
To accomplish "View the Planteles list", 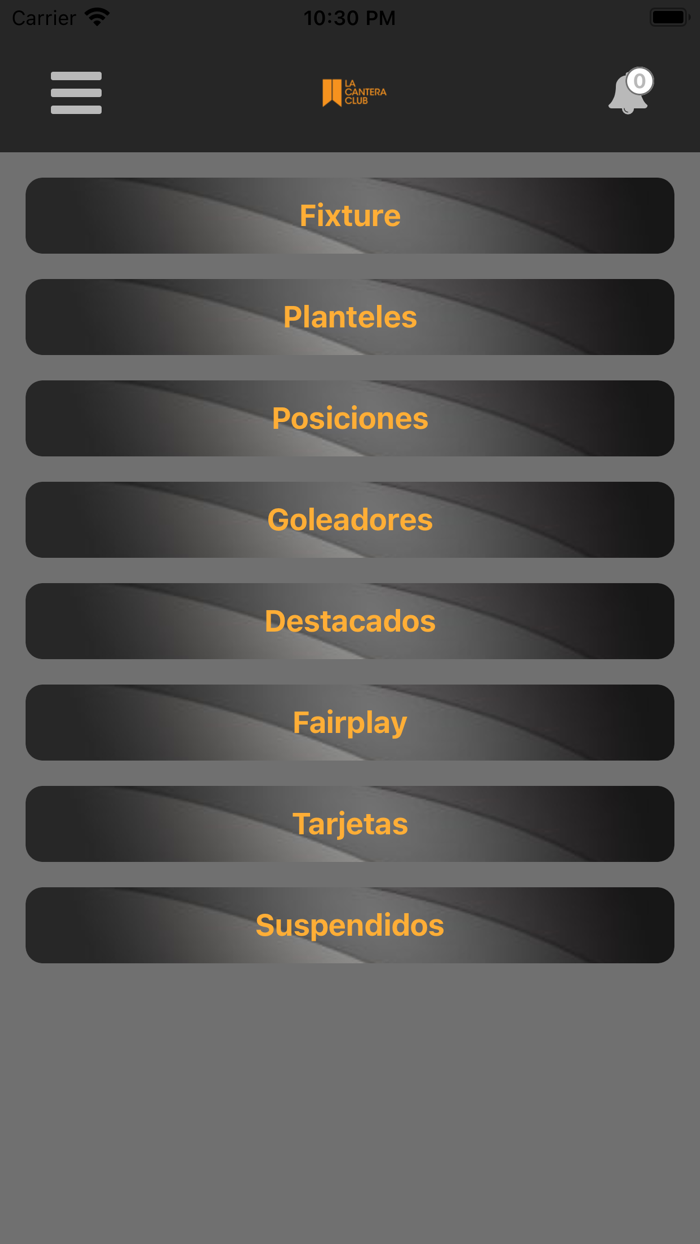I will [x=350, y=317].
